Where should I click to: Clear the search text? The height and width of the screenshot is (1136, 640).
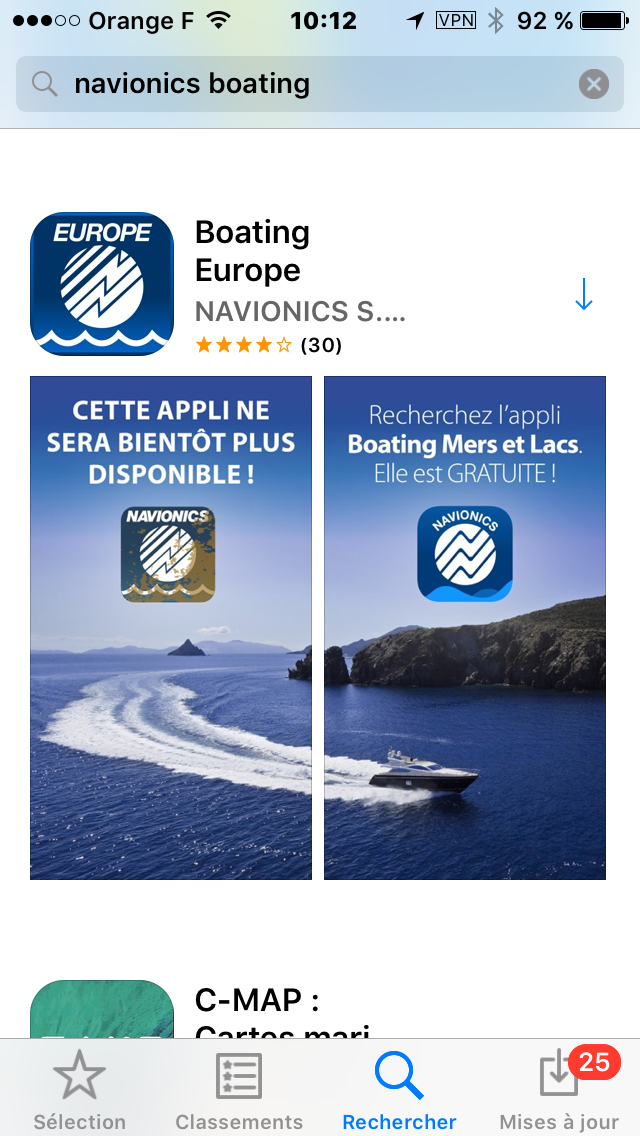tap(594, 85)
